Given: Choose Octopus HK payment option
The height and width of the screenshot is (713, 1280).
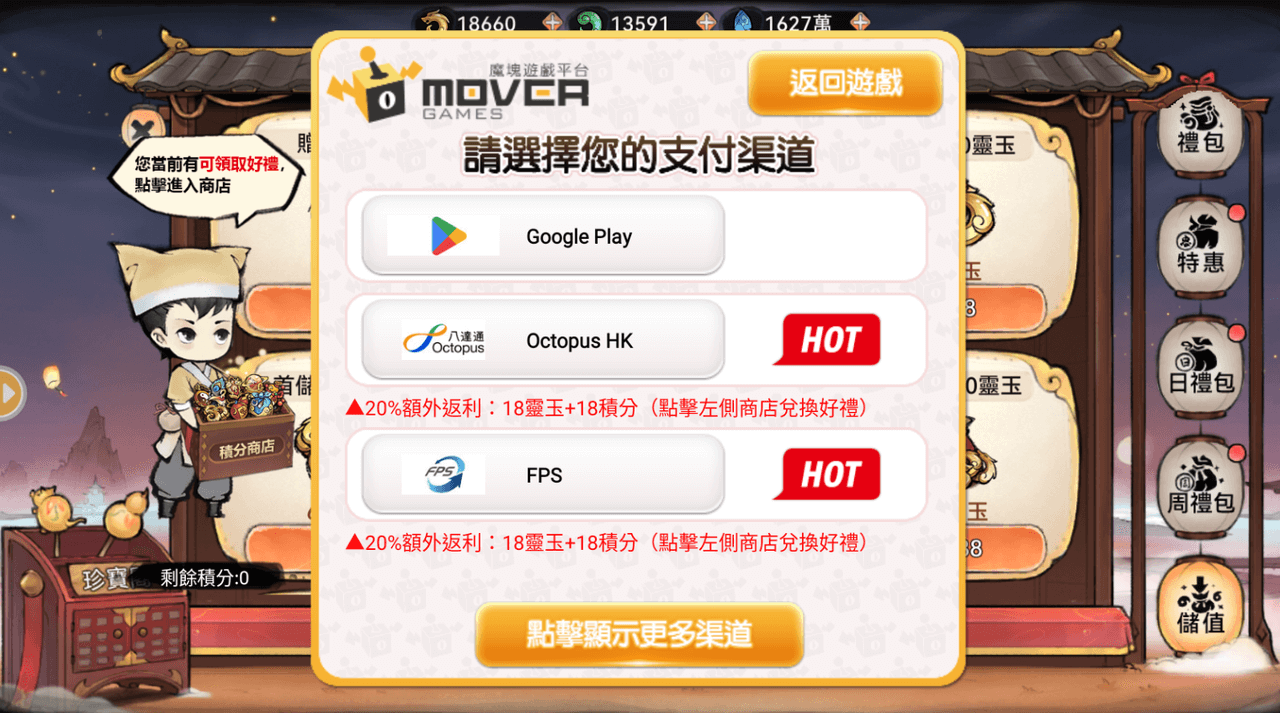Looking at the screenshot, I should (x=542, y=341).
